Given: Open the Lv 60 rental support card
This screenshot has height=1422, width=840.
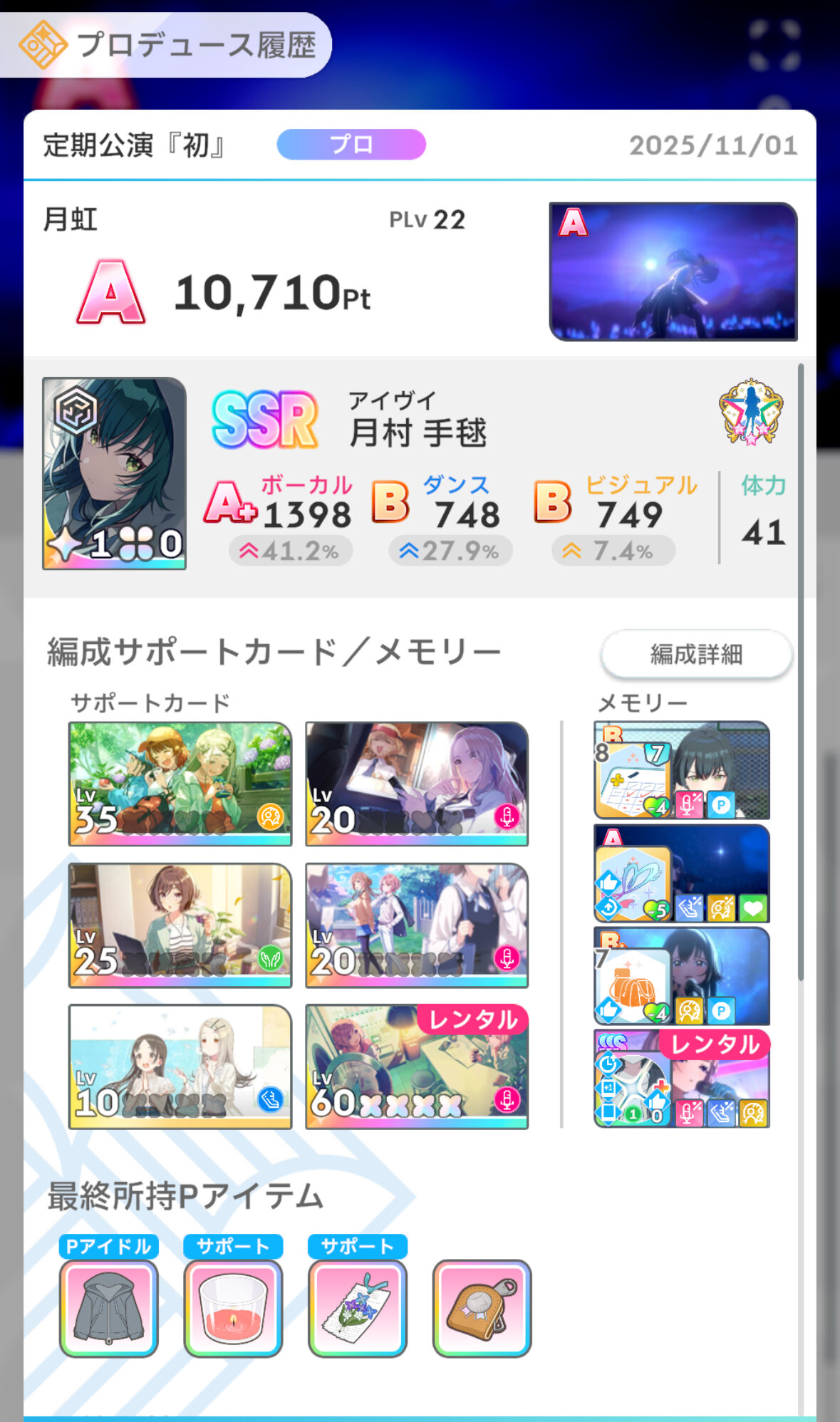Looking at the screenshot, I should pos(417,1066).
